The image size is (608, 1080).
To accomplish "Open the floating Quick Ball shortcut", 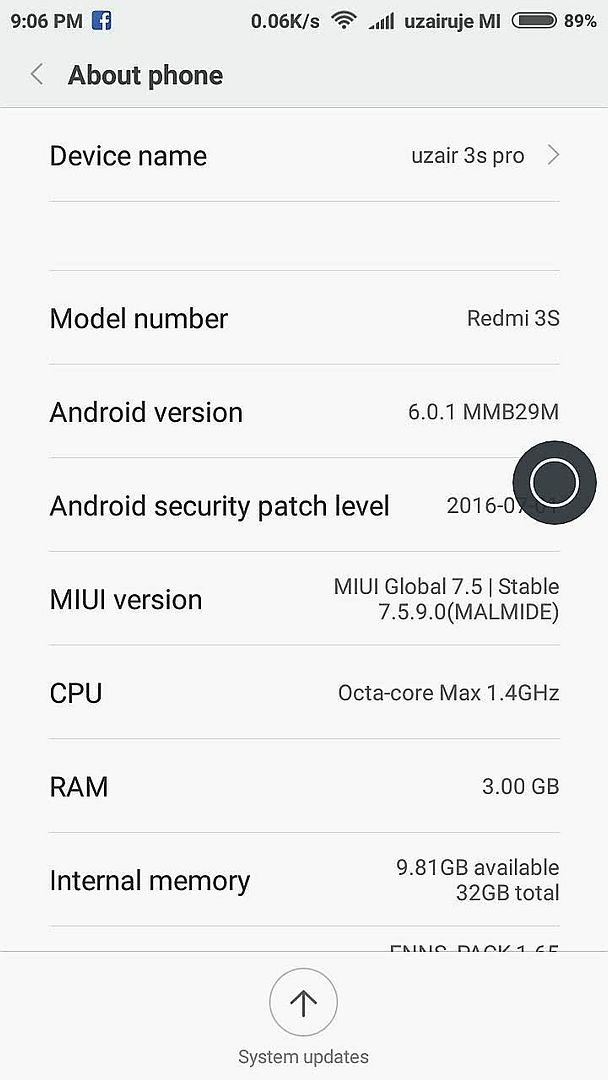I will click(x=554, y=483).
